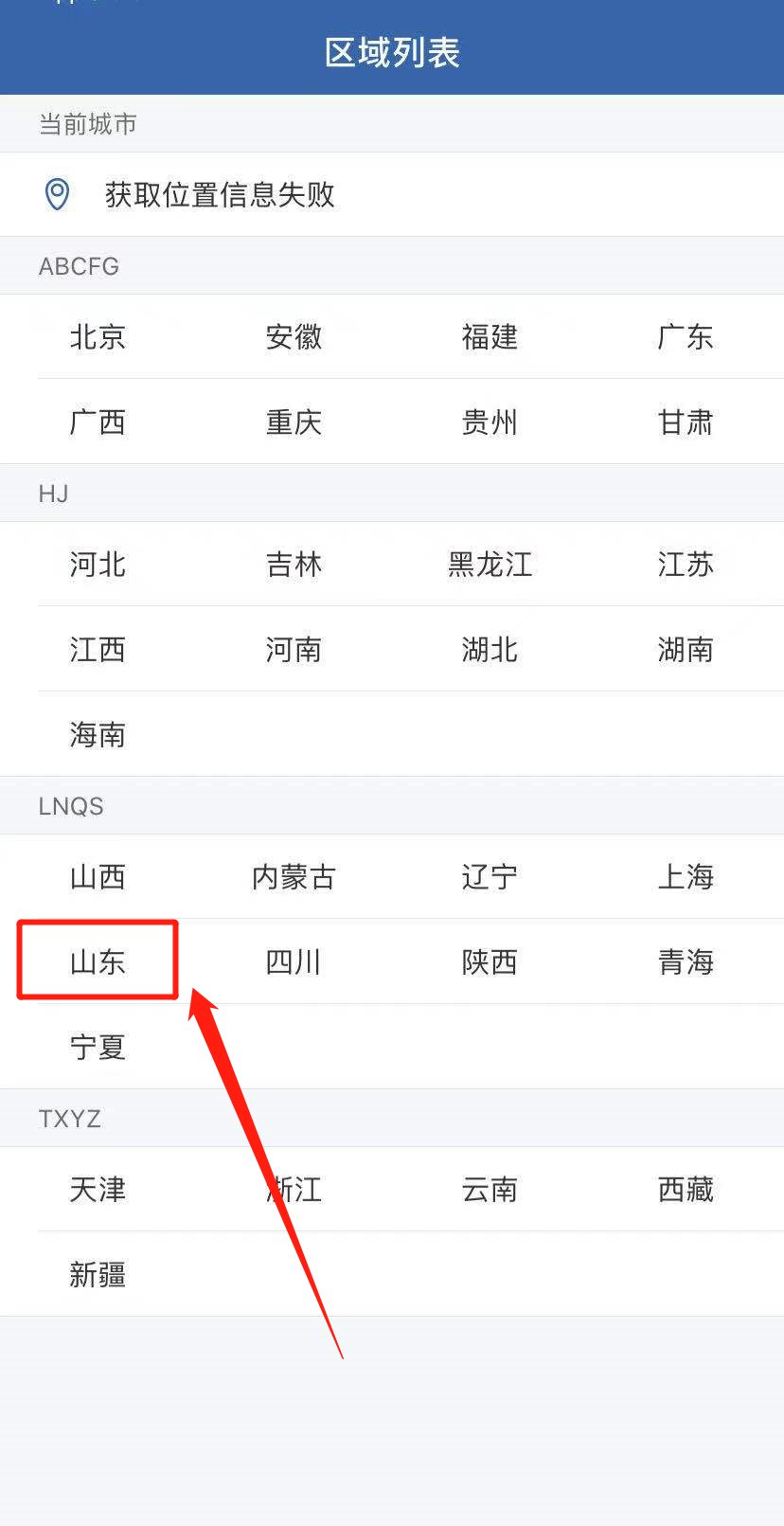Select 山东 province
Screen dimensions: 784x1526
pyautogui.click(x=98, y=962)
